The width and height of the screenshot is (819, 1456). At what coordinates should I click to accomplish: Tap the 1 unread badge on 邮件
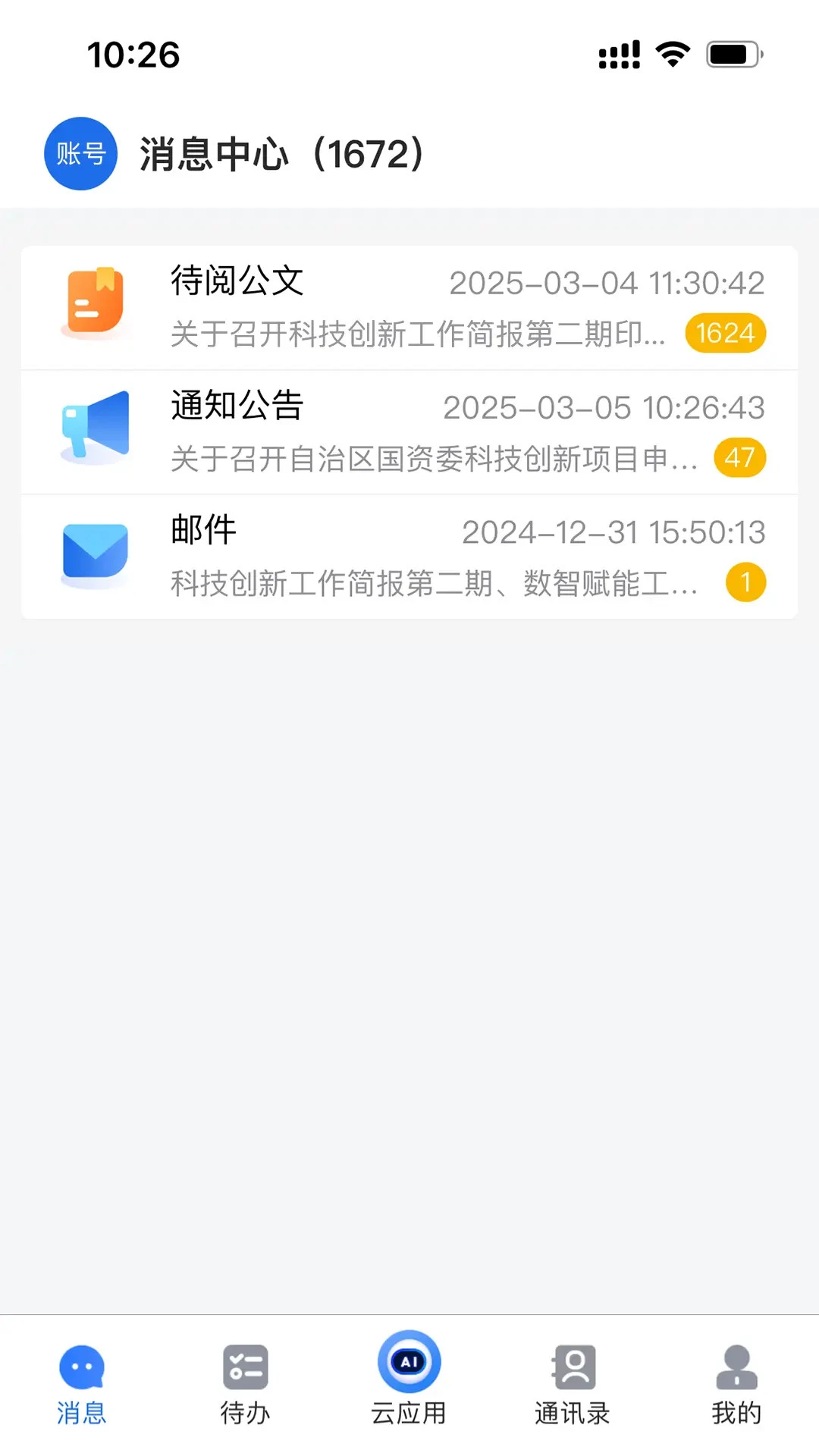746,582
